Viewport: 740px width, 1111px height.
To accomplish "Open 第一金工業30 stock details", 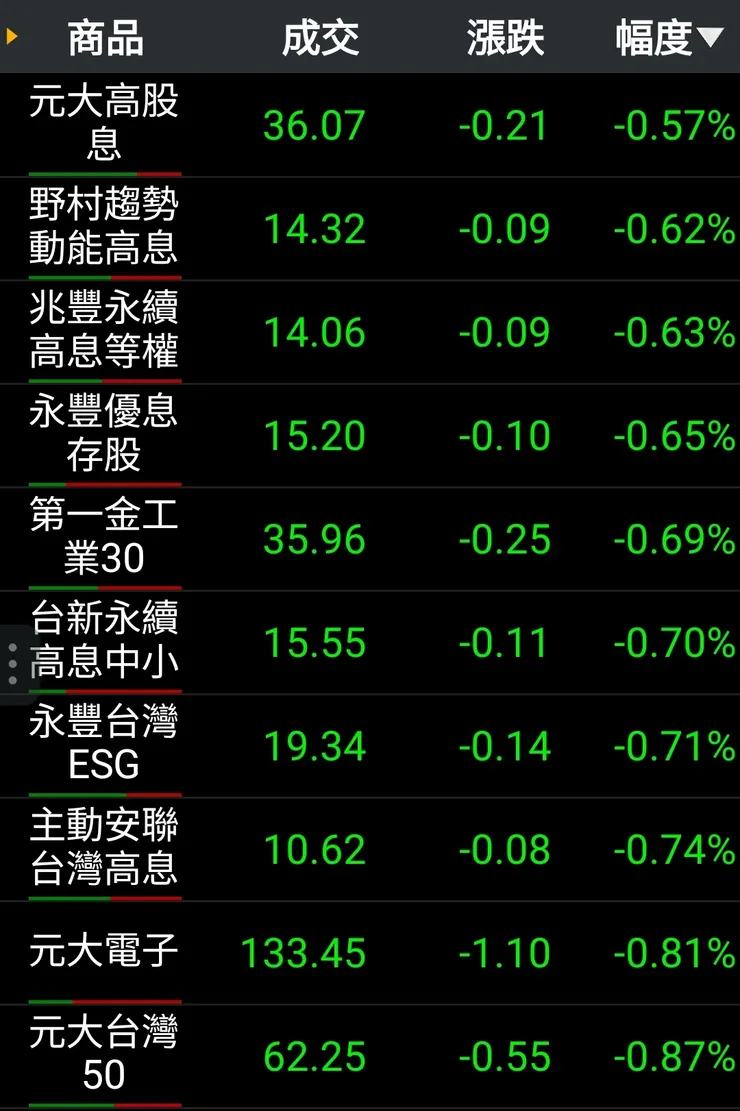I will [370, 540].
